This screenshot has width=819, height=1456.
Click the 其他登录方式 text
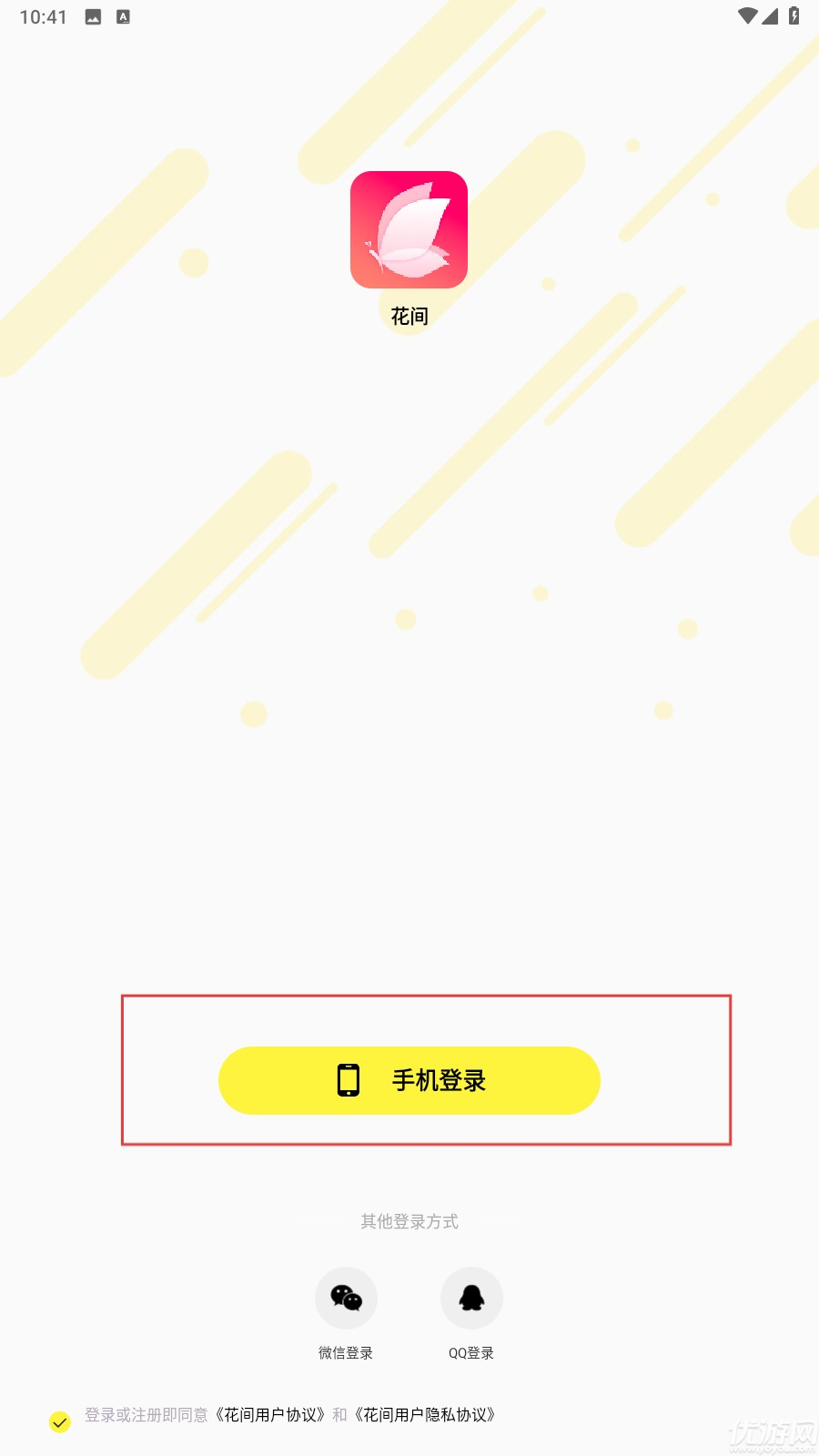(x=409, y=1222)
